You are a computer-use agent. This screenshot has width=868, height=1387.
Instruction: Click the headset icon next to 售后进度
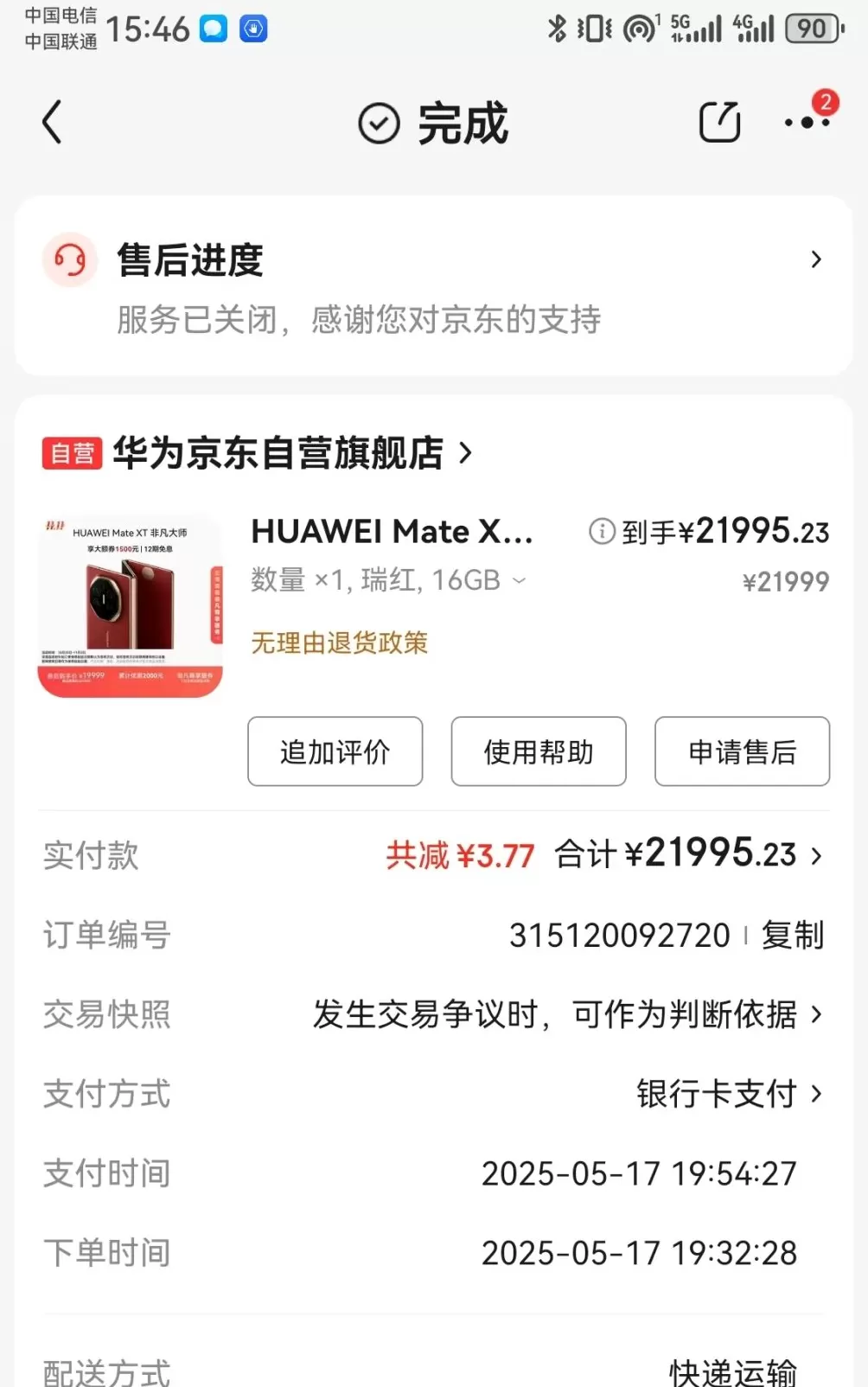(70, 259)
